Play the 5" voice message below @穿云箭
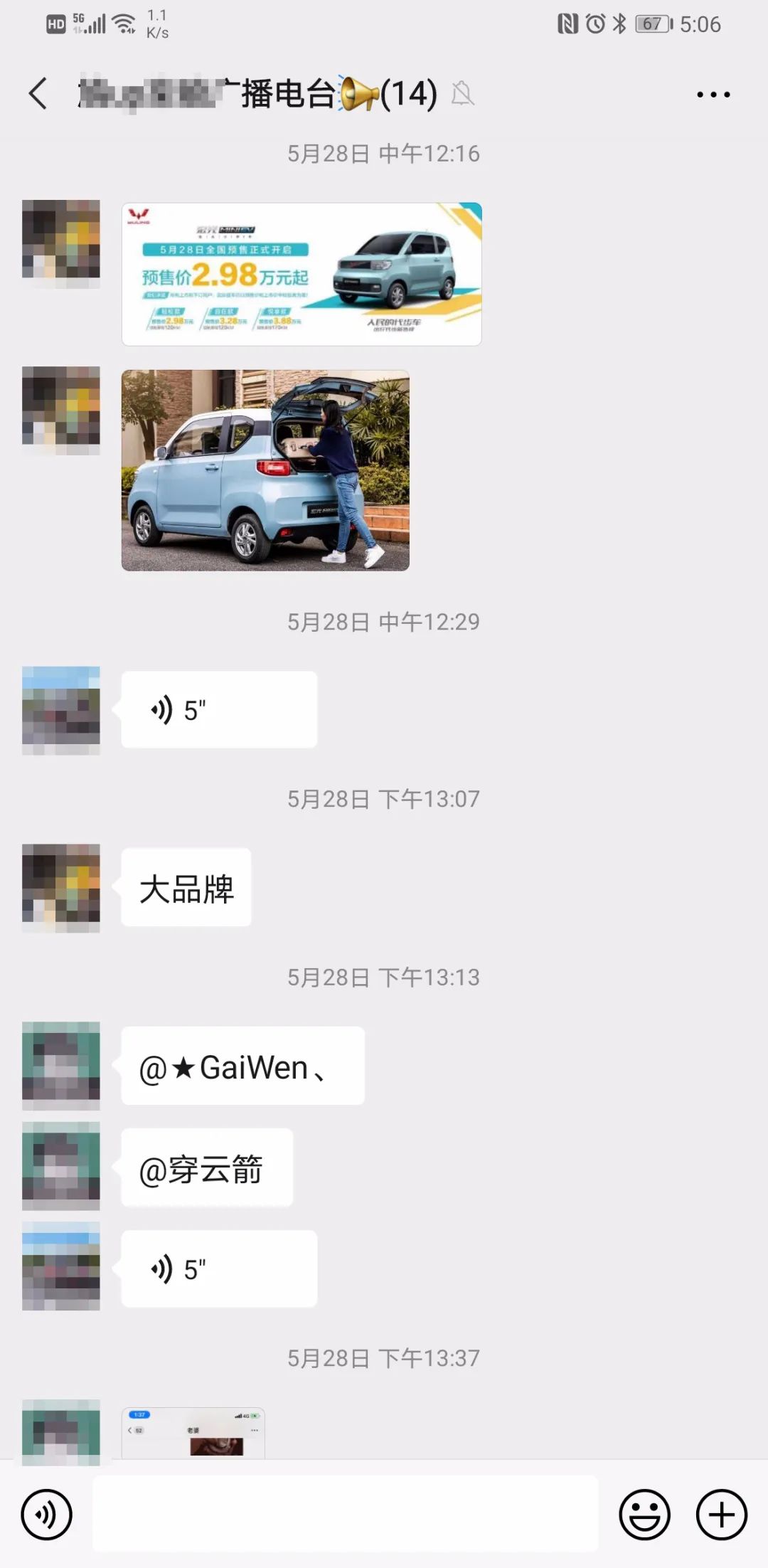Viewport: 768px width, 1568px height. tap(219, 1268)
